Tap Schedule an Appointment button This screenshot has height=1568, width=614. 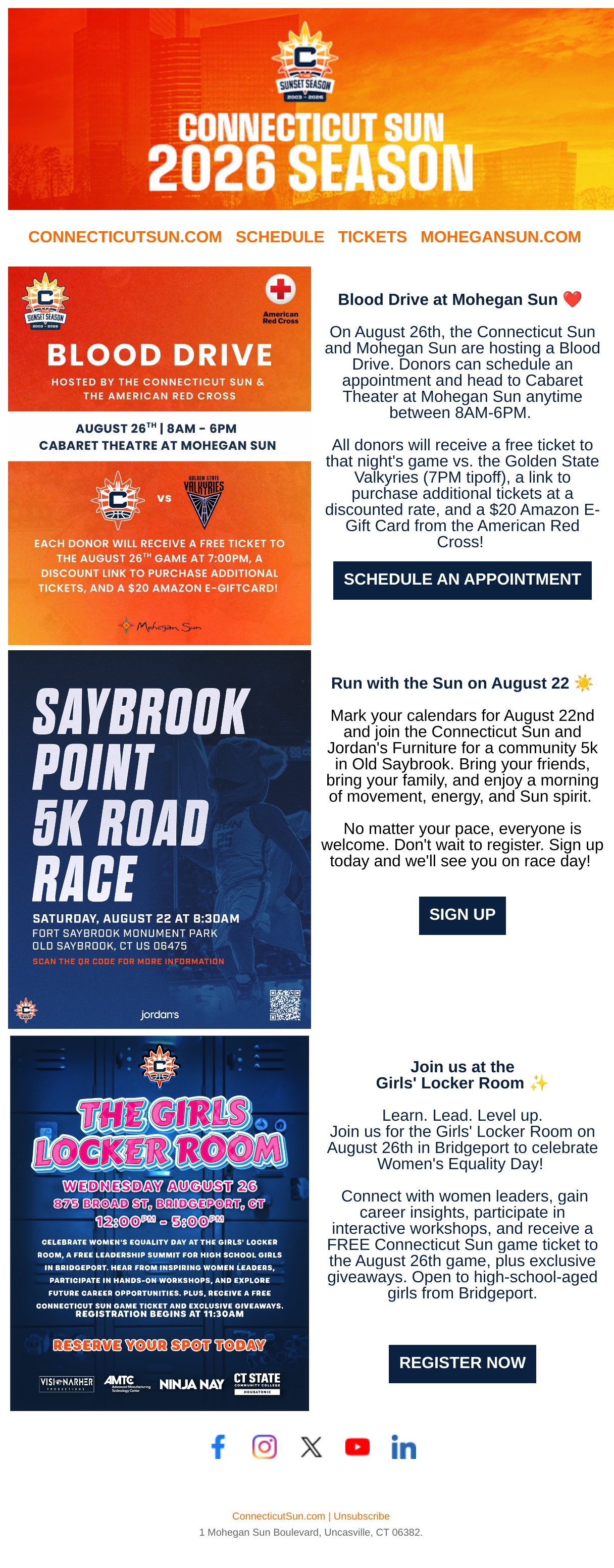[x=462, y=580]
